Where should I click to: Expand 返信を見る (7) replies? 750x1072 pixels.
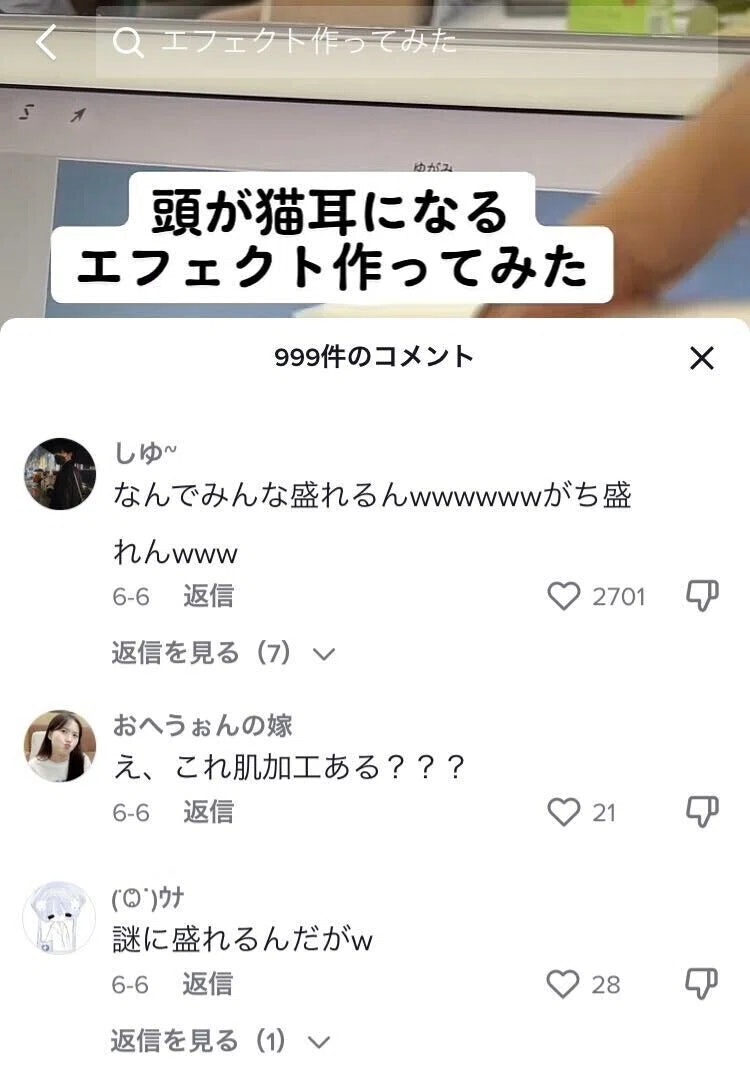pyautogui.click(x=222, y=654)
